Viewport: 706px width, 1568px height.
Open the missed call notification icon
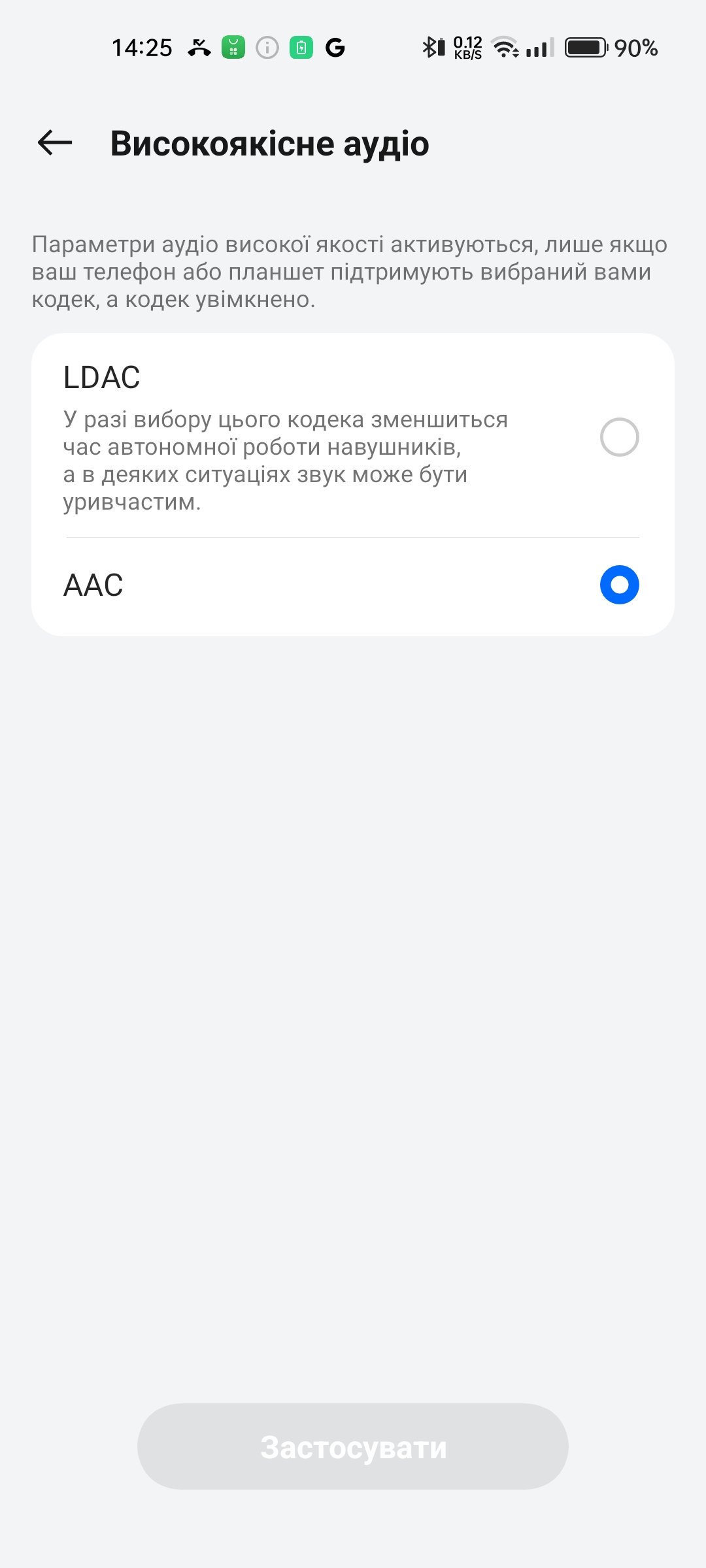pos(199,48)
